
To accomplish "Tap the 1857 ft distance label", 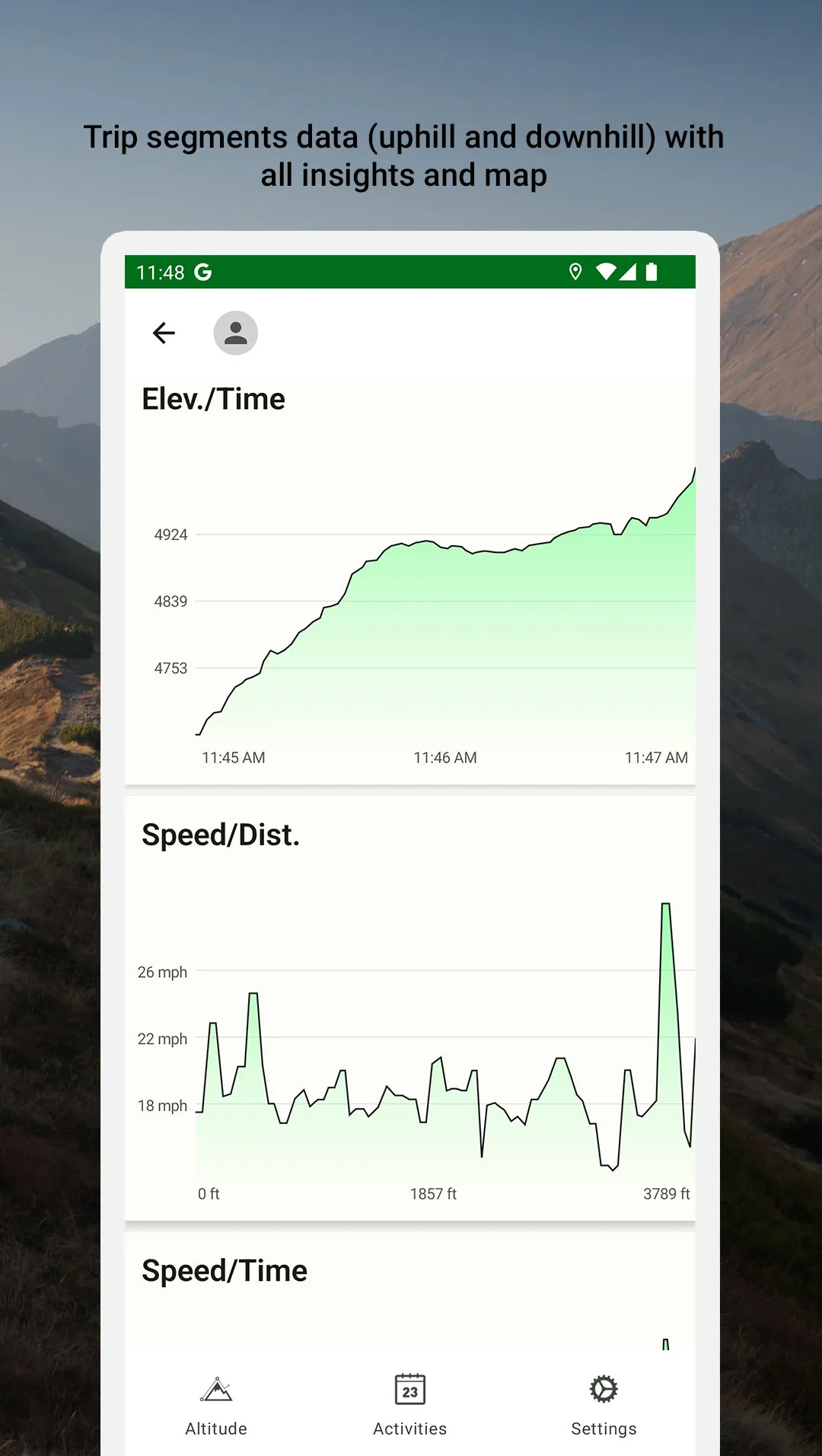I will 433,1193.
